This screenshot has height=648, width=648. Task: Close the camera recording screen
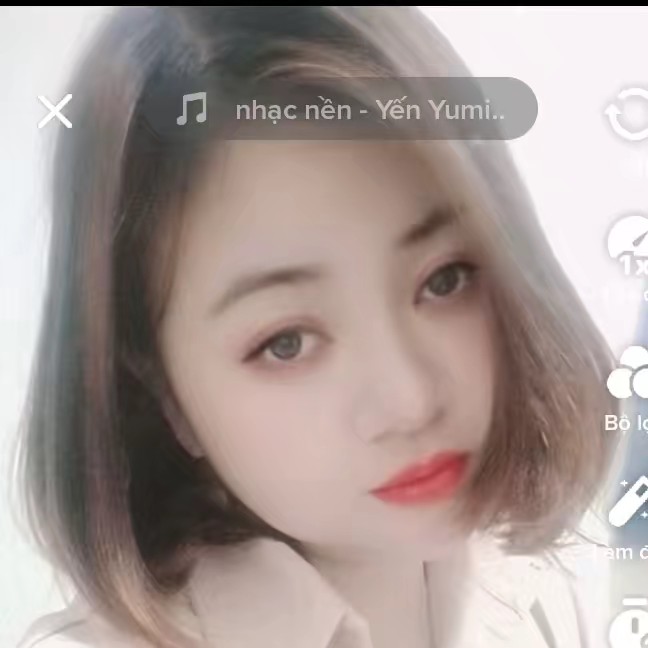[x=55, y=111]
